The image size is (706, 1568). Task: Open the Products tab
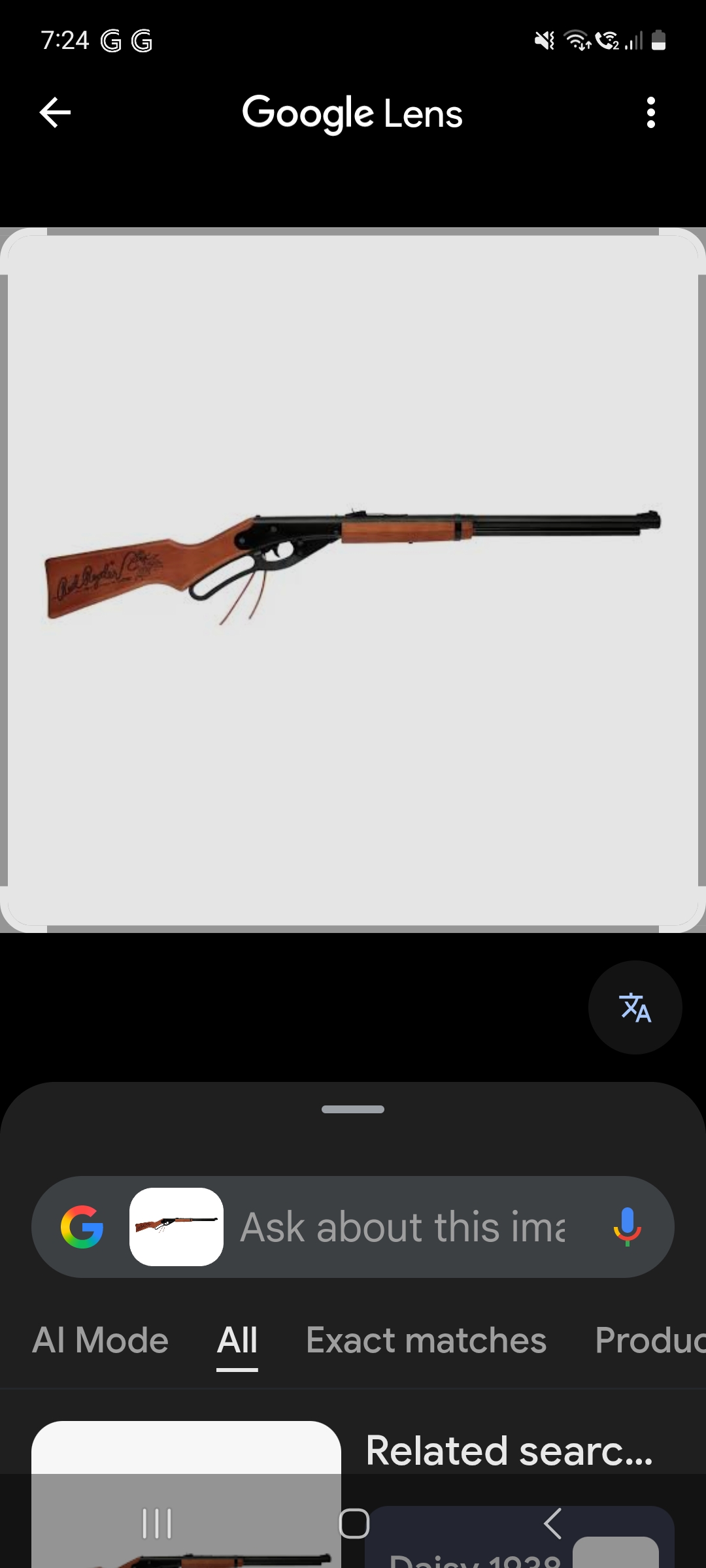pyautogui.click(x=649, y=1341)
